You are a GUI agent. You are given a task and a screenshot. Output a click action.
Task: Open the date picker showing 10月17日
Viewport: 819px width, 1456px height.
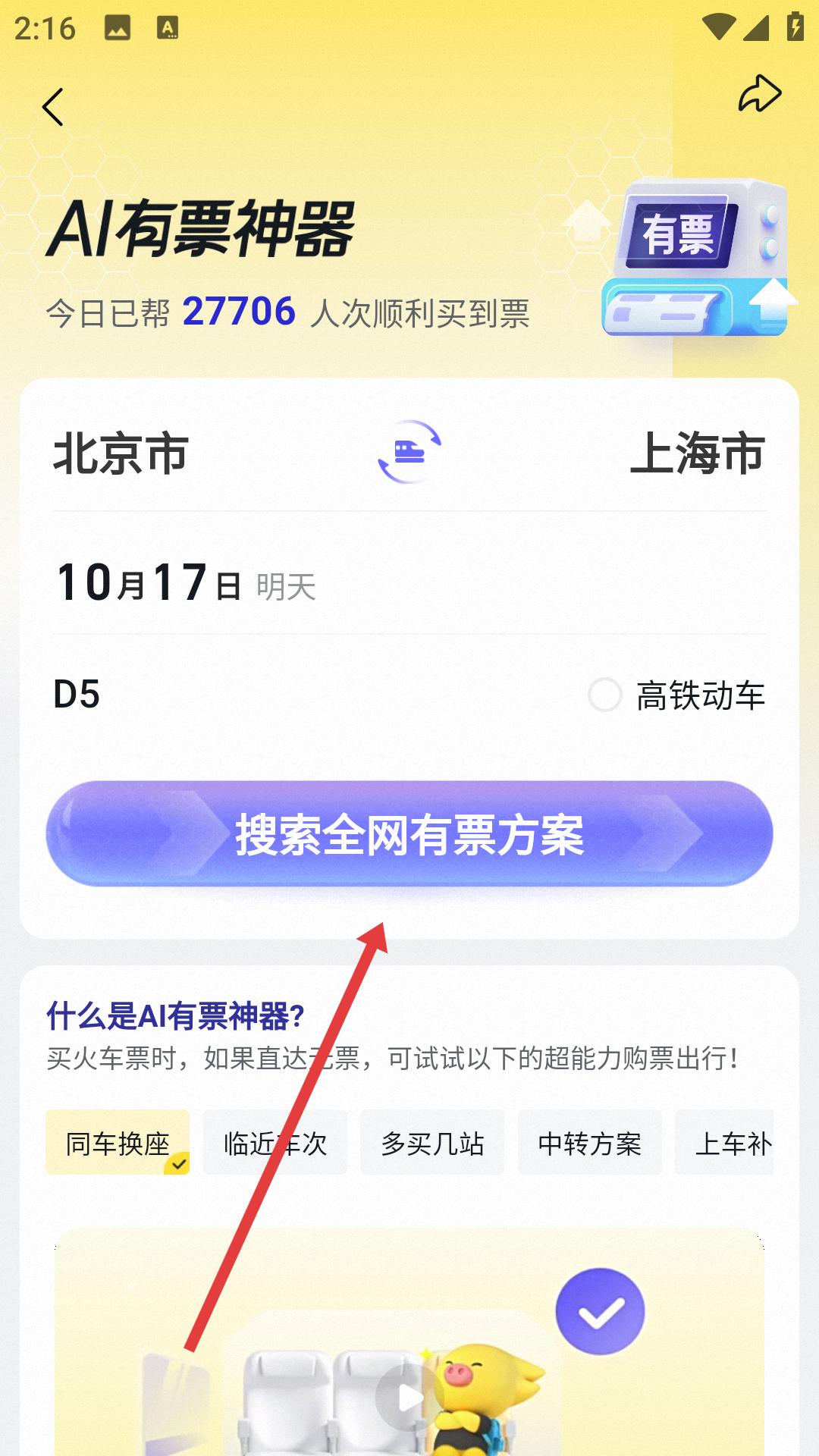point(186,583)
